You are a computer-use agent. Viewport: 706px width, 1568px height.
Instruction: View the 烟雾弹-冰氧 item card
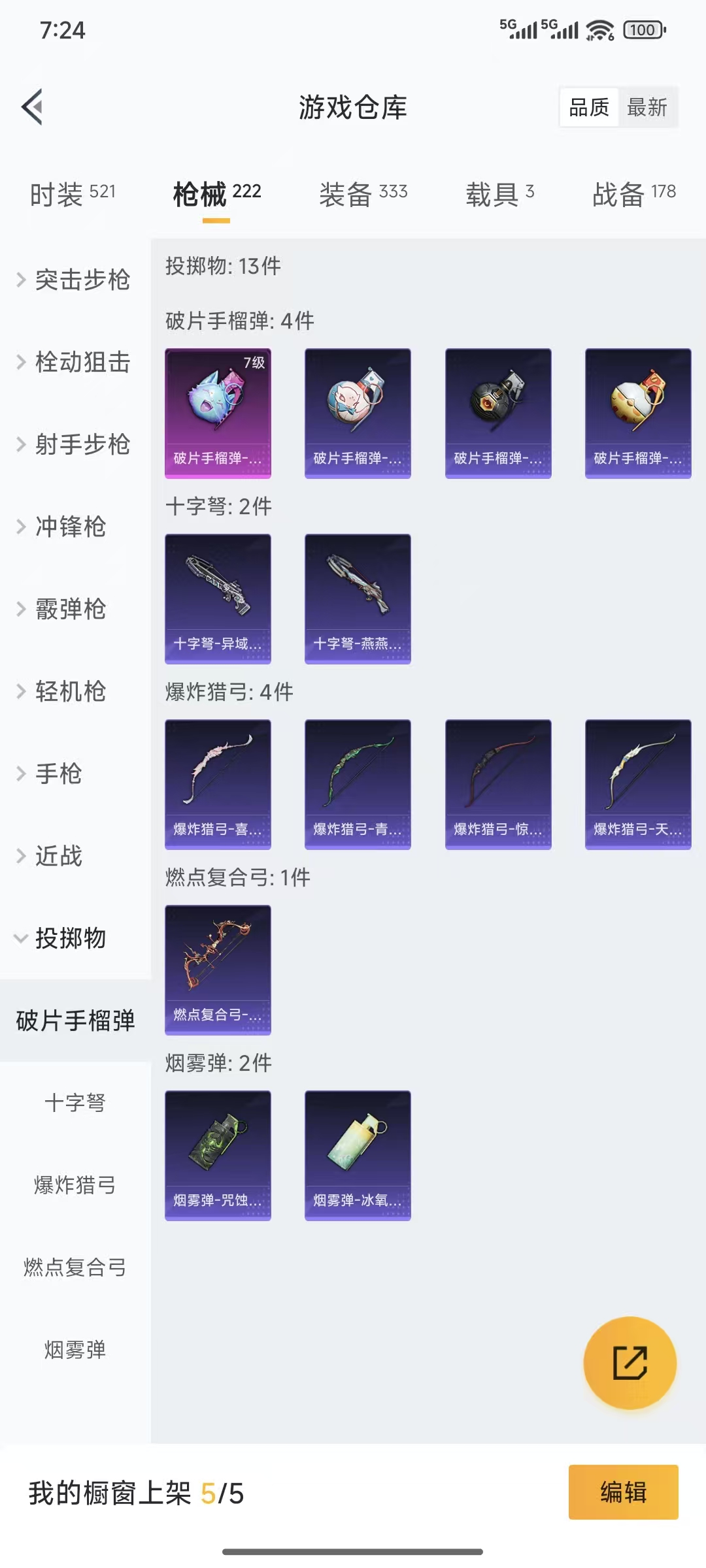coord(358,1154)
